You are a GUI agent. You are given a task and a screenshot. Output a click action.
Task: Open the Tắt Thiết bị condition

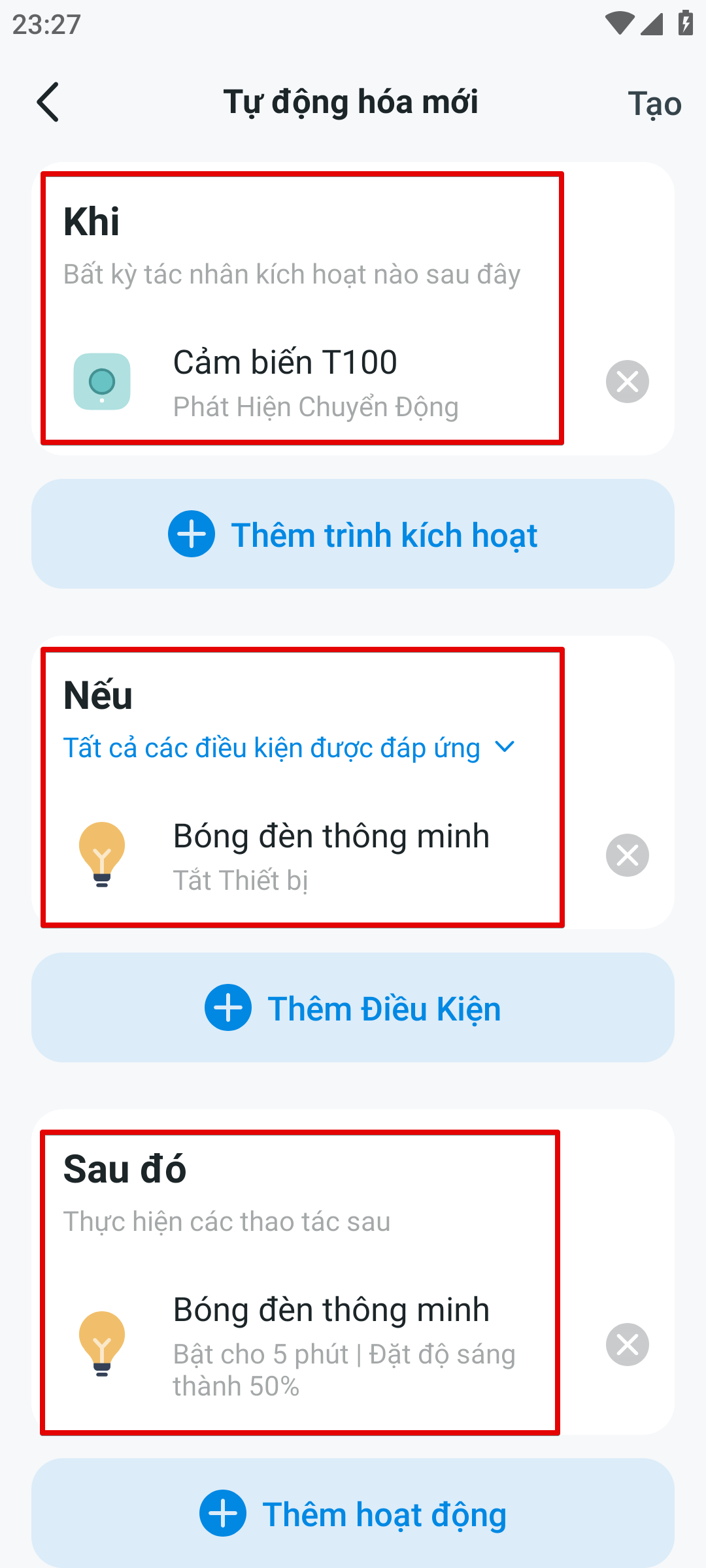[x=314, y=856]
